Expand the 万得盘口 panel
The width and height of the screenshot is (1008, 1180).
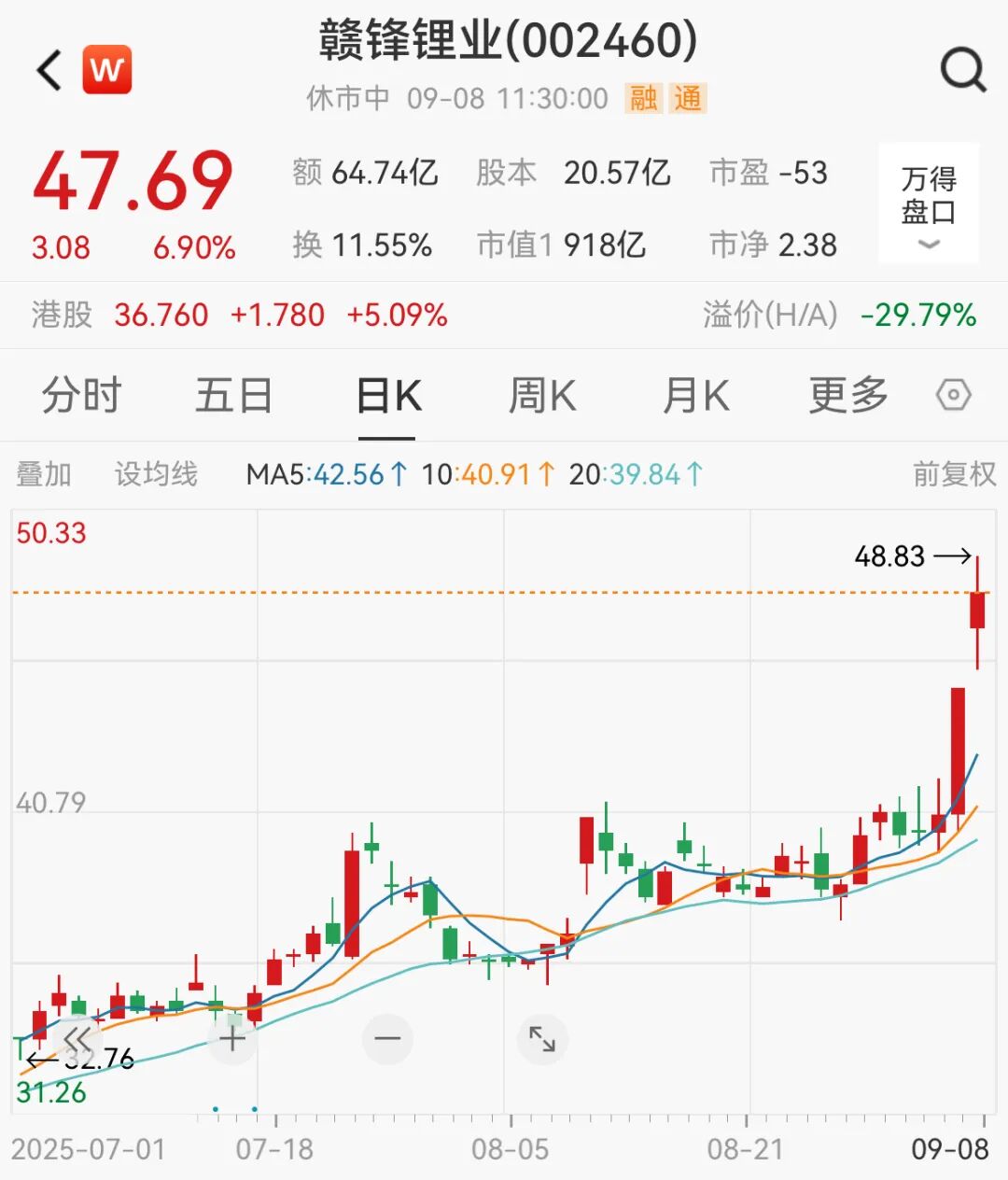click(x=928, y=204)
